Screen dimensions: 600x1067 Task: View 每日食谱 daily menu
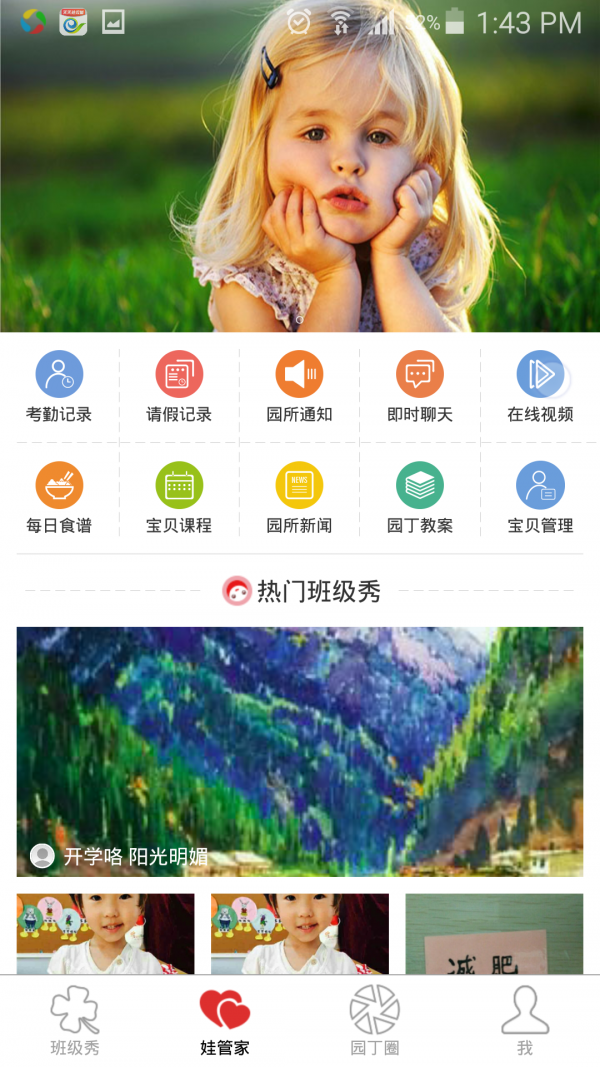[59, 497]
